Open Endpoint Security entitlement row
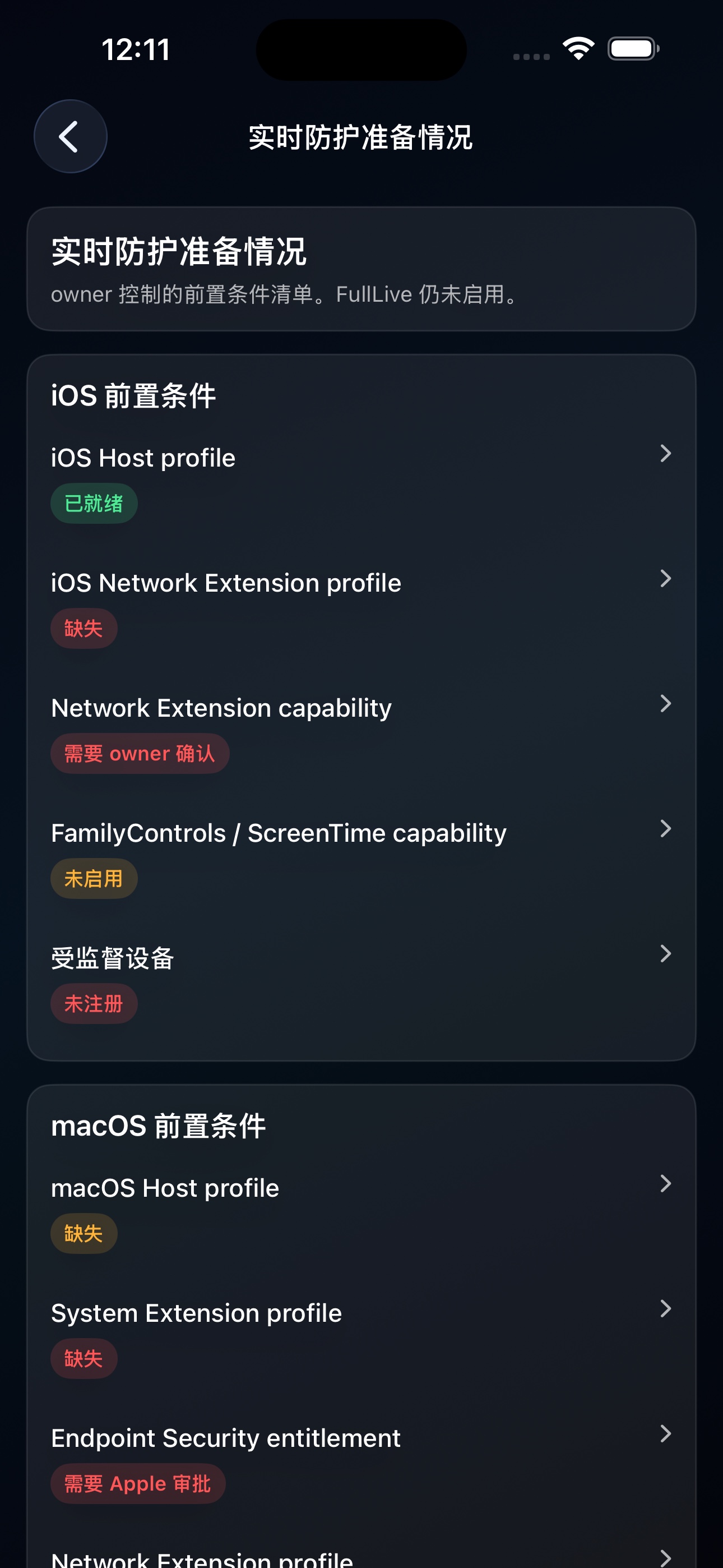This screenshot has width=723, height=1568. coord(361,1463)
